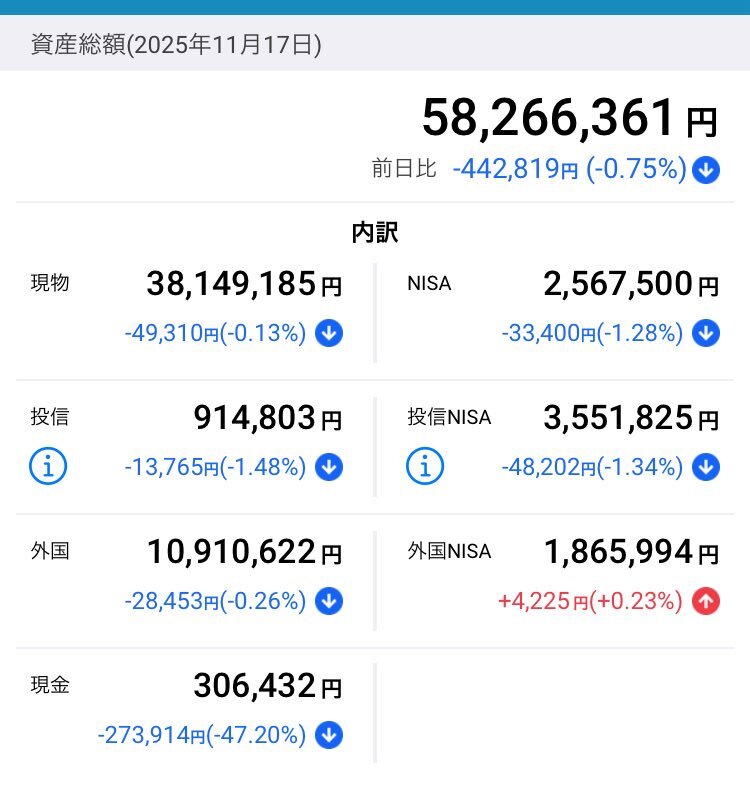The height and width of the screenshot is (795, 750).
Task: Open the 外国 assets section
Action: pos(188,575)
